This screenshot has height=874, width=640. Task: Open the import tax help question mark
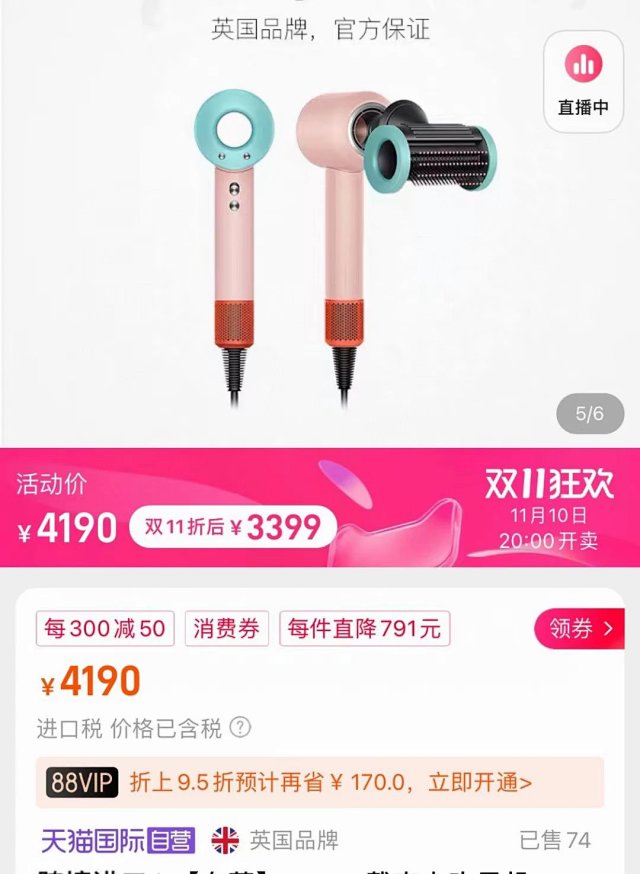[240, 727]
